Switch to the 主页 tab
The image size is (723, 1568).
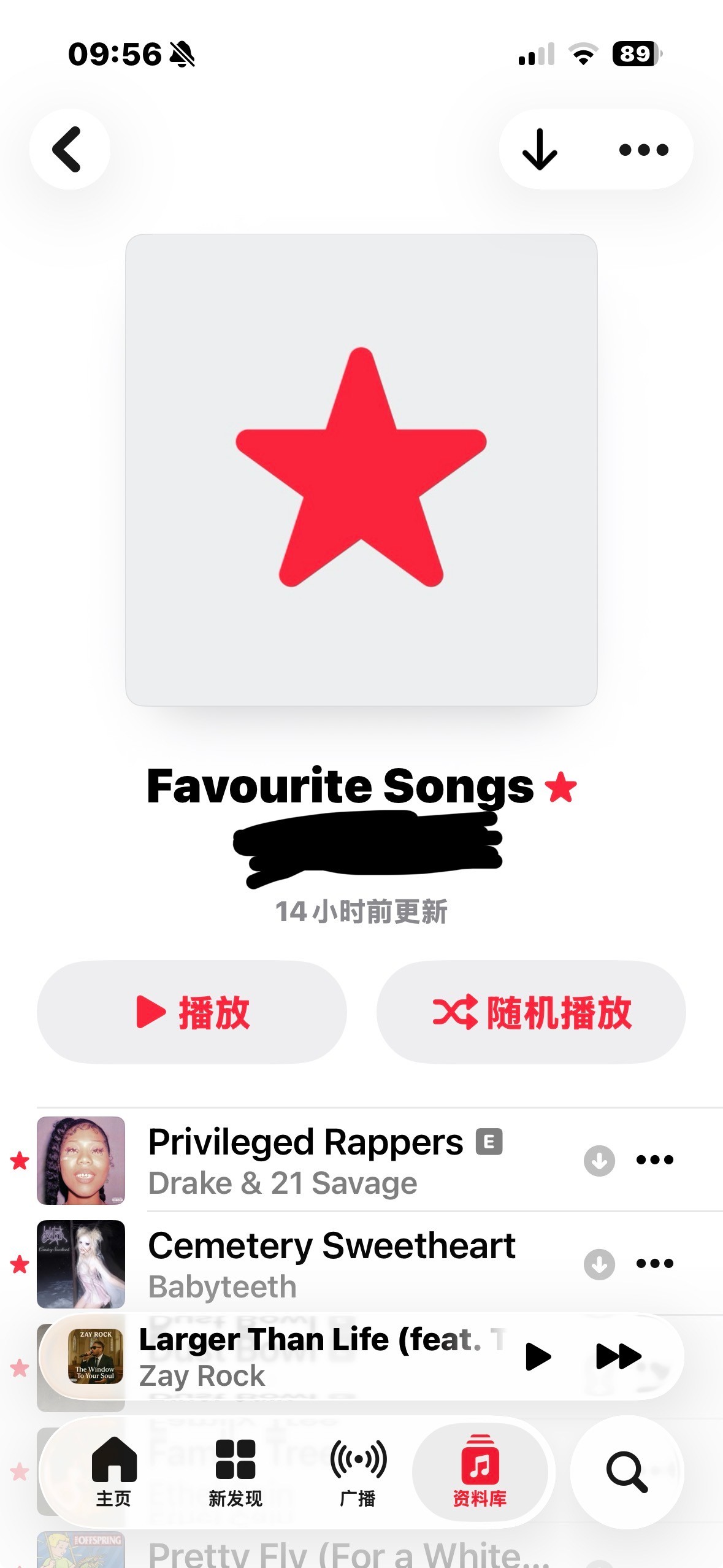(x=114, y=1471)
